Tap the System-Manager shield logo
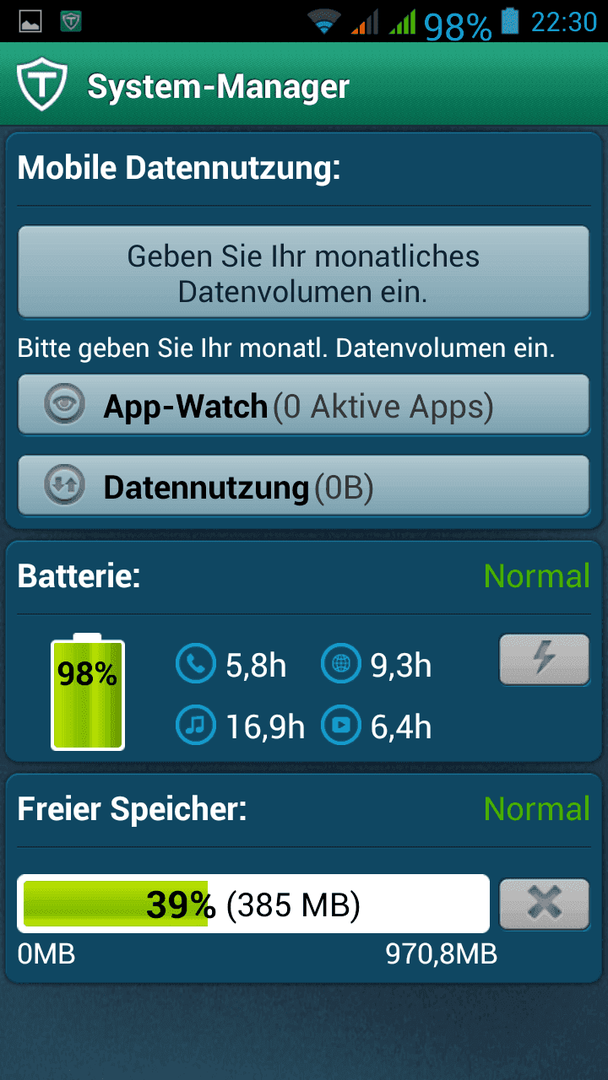The width and height of the screenshot is (608, 1080). pos(42,85)
